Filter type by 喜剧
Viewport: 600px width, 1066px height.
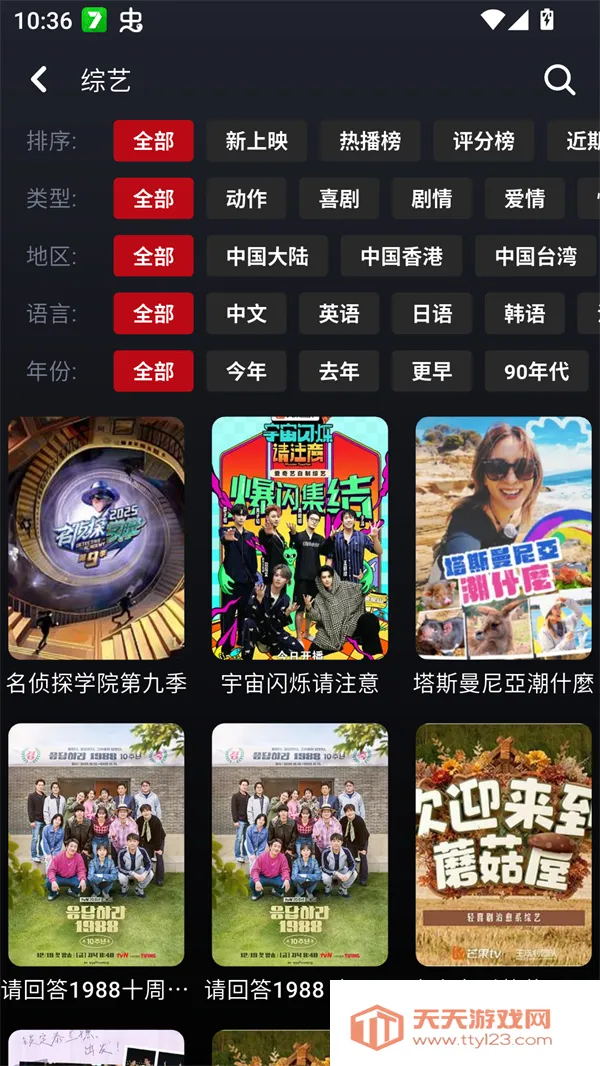[339, 199]
